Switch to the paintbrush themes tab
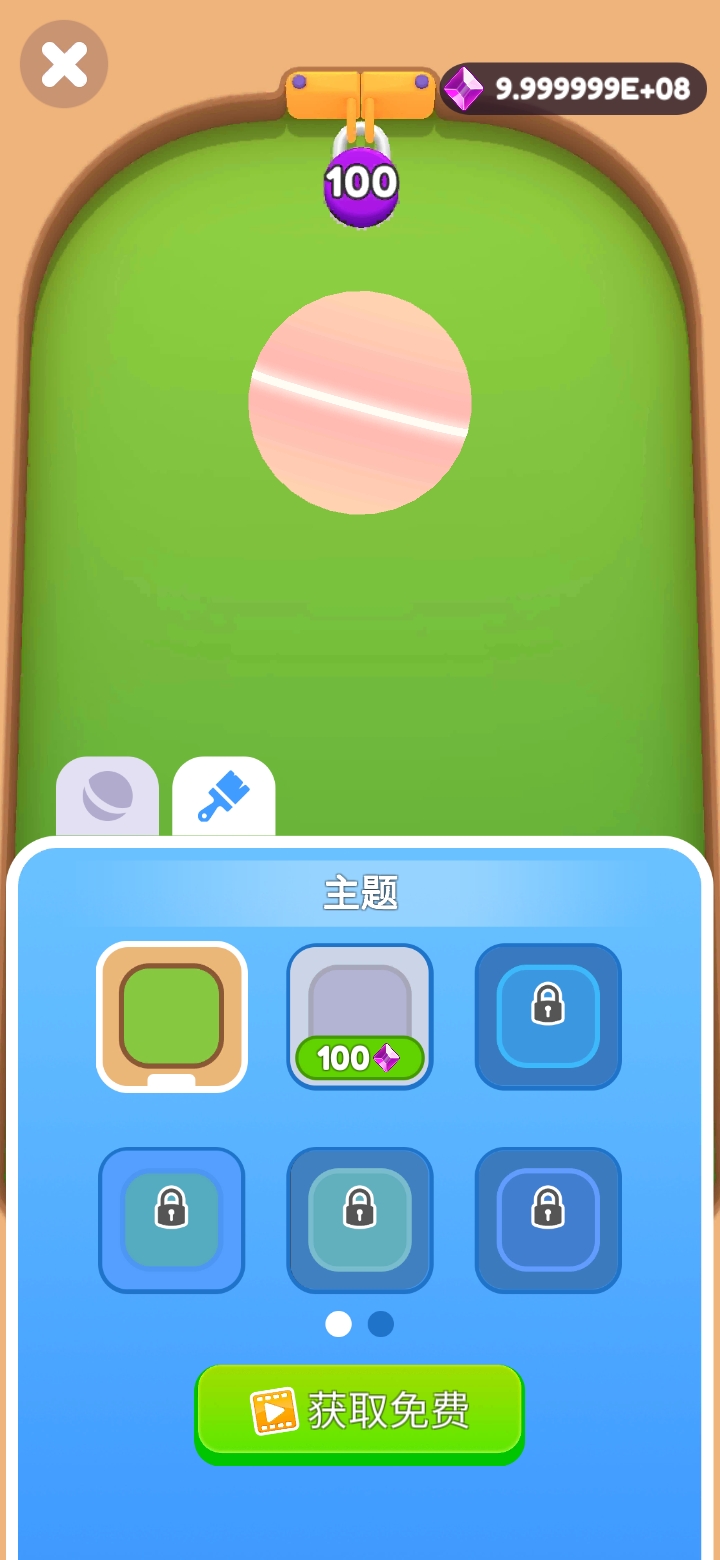Image resolution: width=720 pixels, height=1560 pixels. (224, 797)
